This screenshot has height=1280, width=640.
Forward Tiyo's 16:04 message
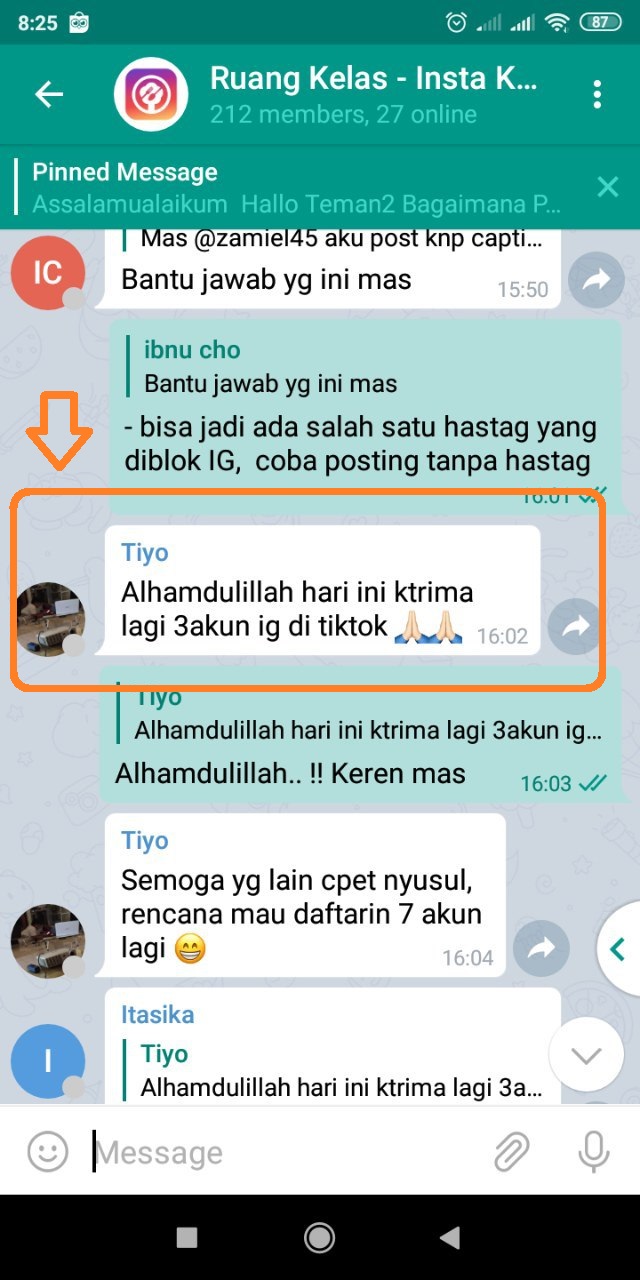[x=541, y=949]
